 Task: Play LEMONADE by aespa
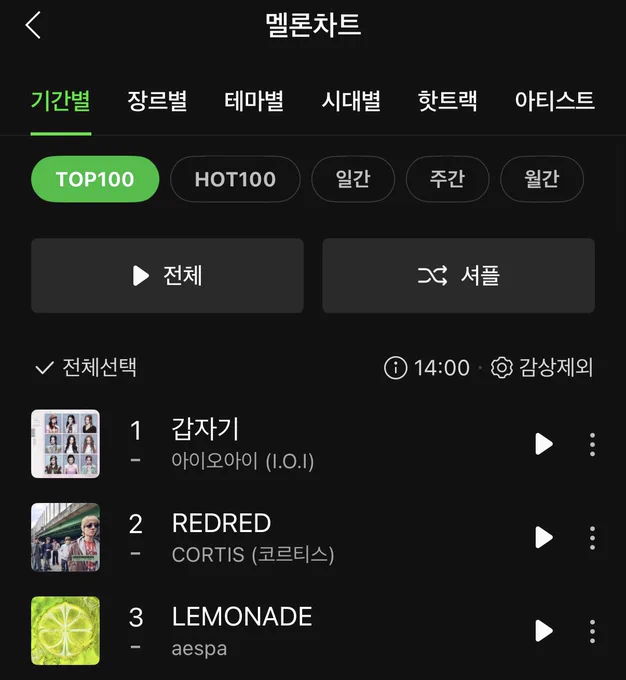point(544,631)
